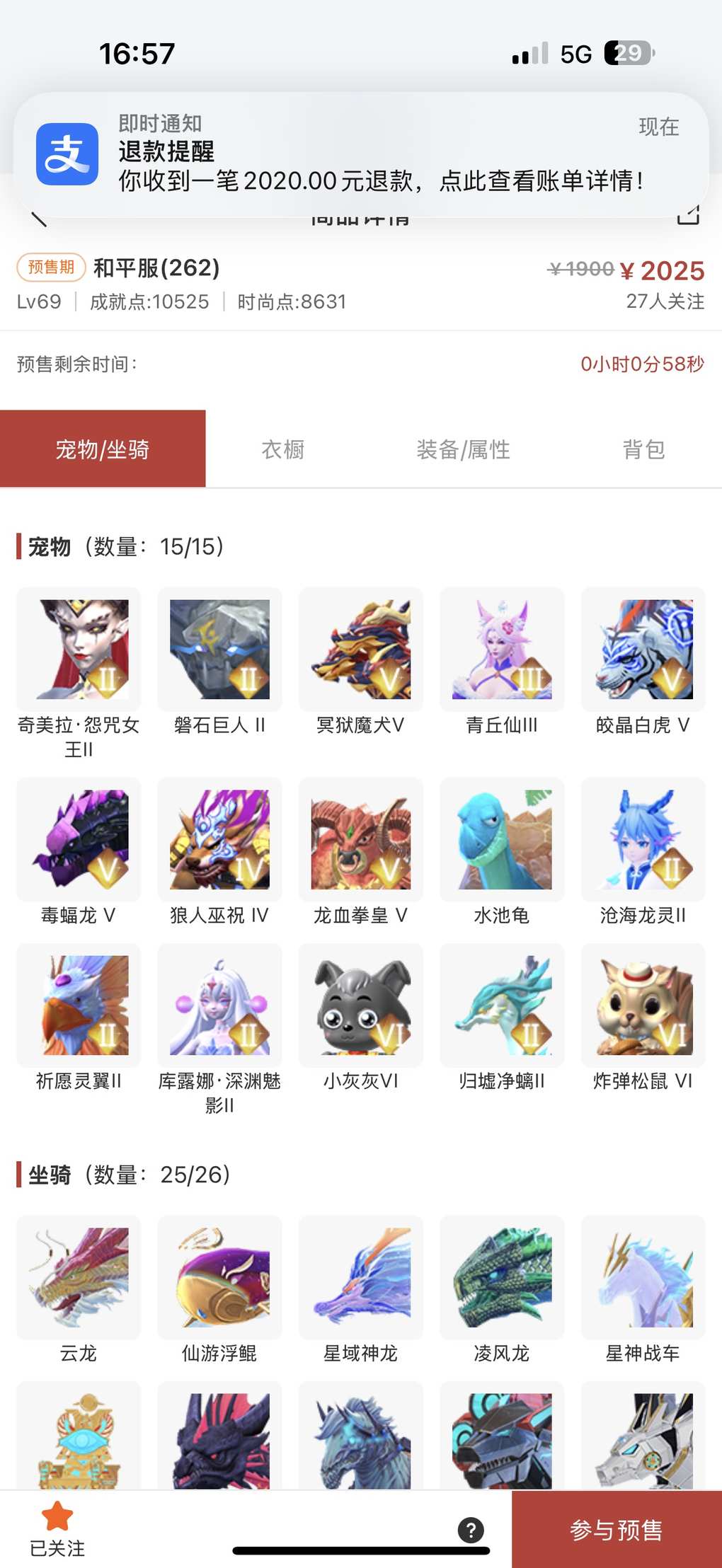View pet 磐石巨人 II

(x=219, y=650)
